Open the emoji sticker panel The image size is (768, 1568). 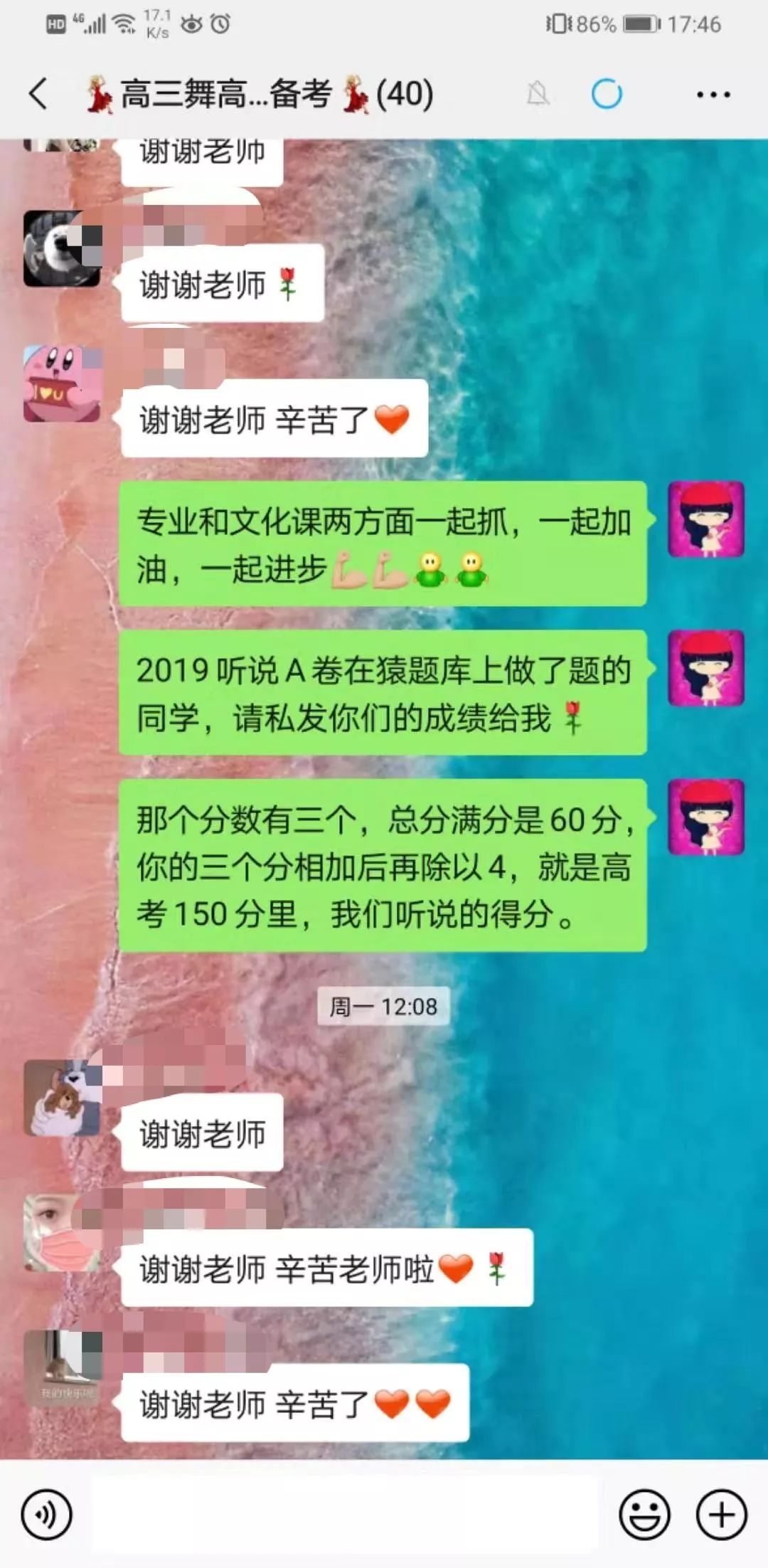(x=644, y=1515)
